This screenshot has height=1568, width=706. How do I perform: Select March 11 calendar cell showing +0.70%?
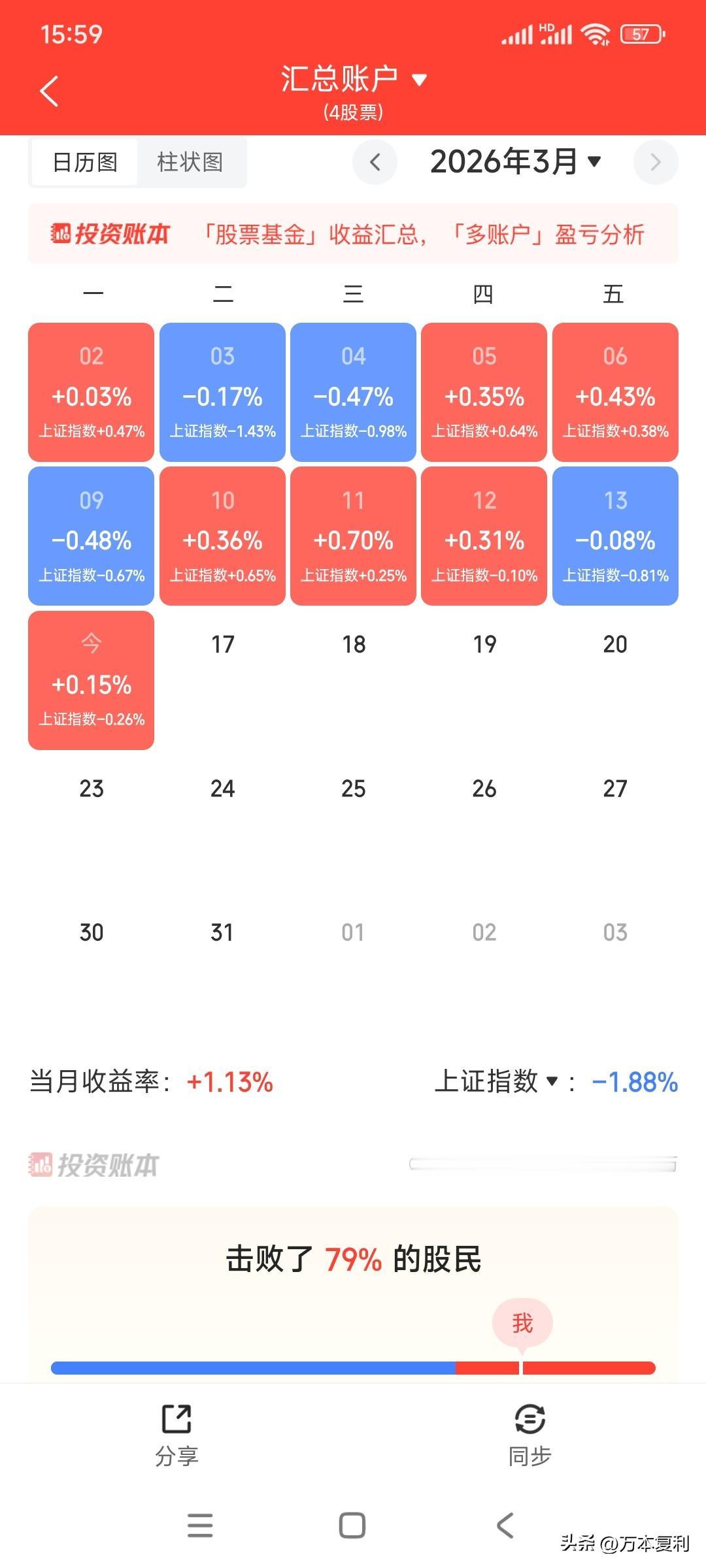click(353, 536)
